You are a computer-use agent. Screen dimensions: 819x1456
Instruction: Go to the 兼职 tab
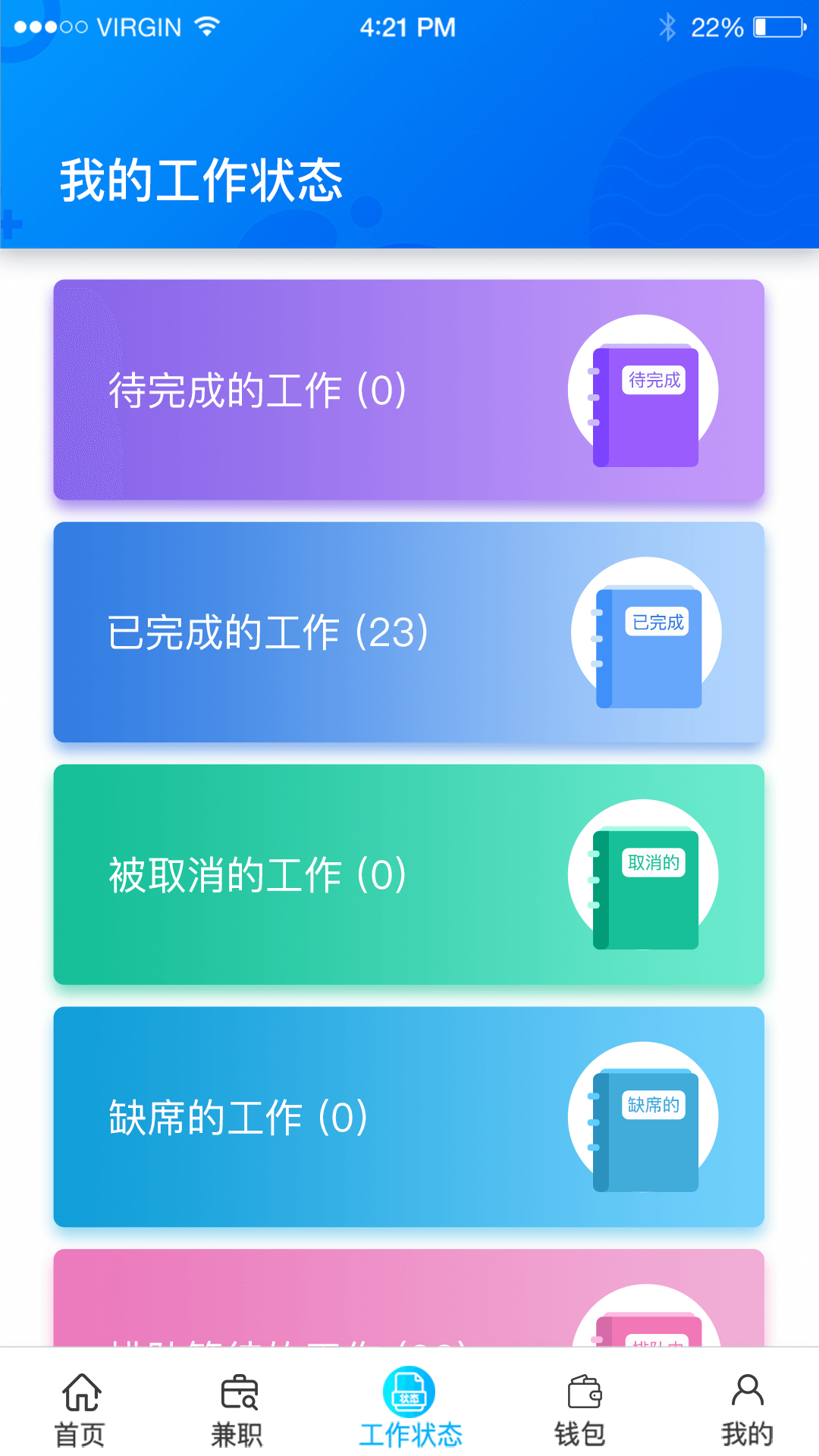(237, 1408)
